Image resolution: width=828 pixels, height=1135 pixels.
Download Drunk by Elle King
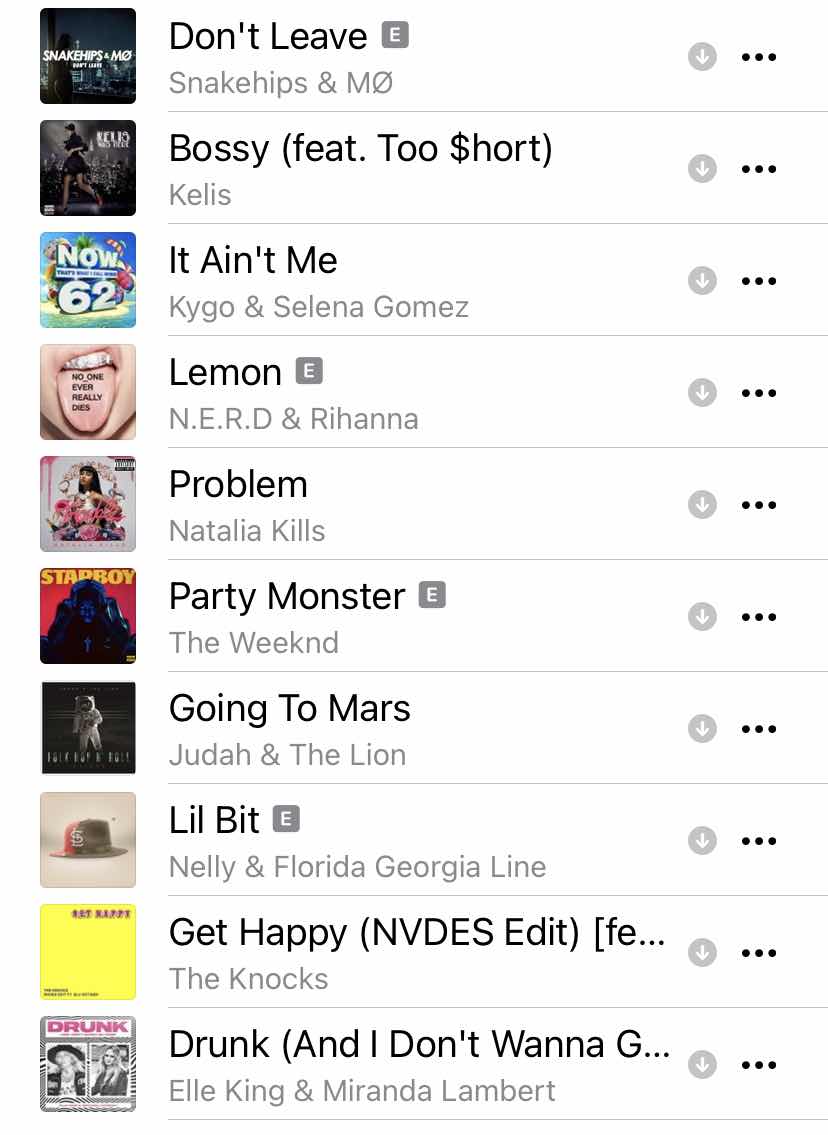(x=702, y=1065)
